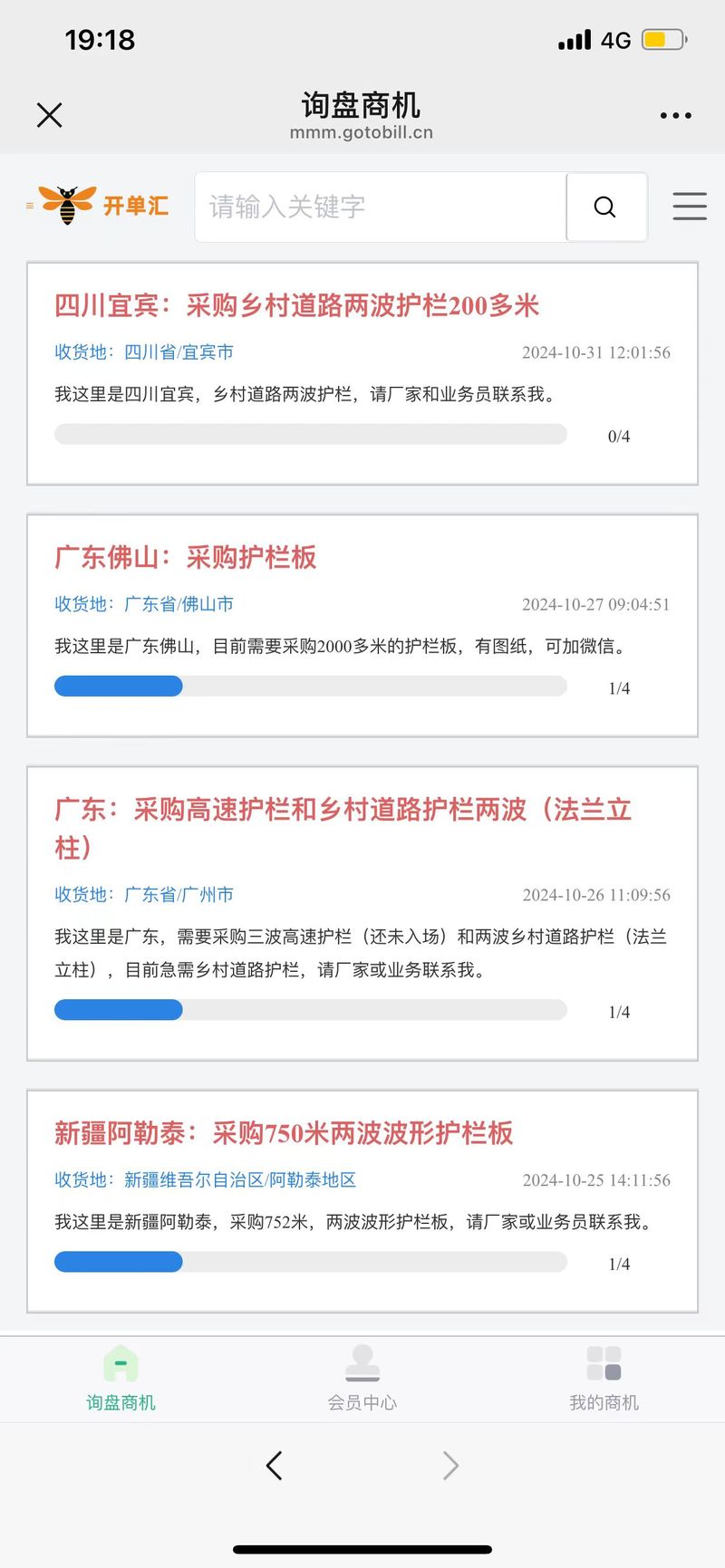This screenshot has height=1568, width=725.
Task: Open the hamburger menu
Action: tap(690, 207)
